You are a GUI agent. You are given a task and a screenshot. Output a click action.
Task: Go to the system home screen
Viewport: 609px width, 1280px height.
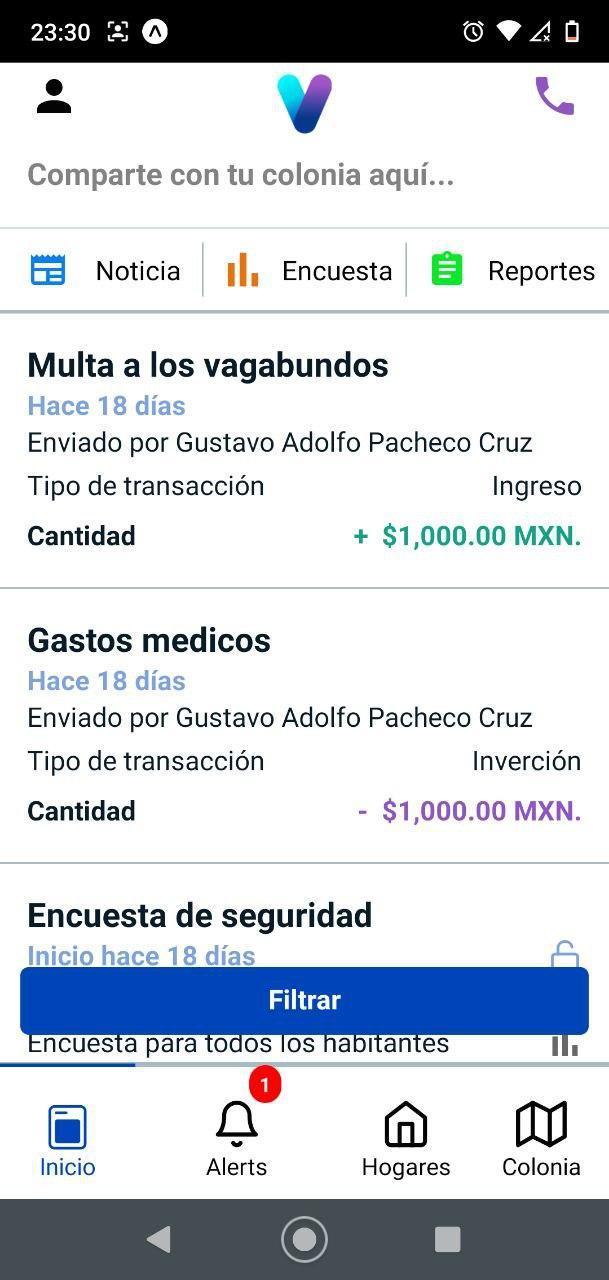point(304,1240)
